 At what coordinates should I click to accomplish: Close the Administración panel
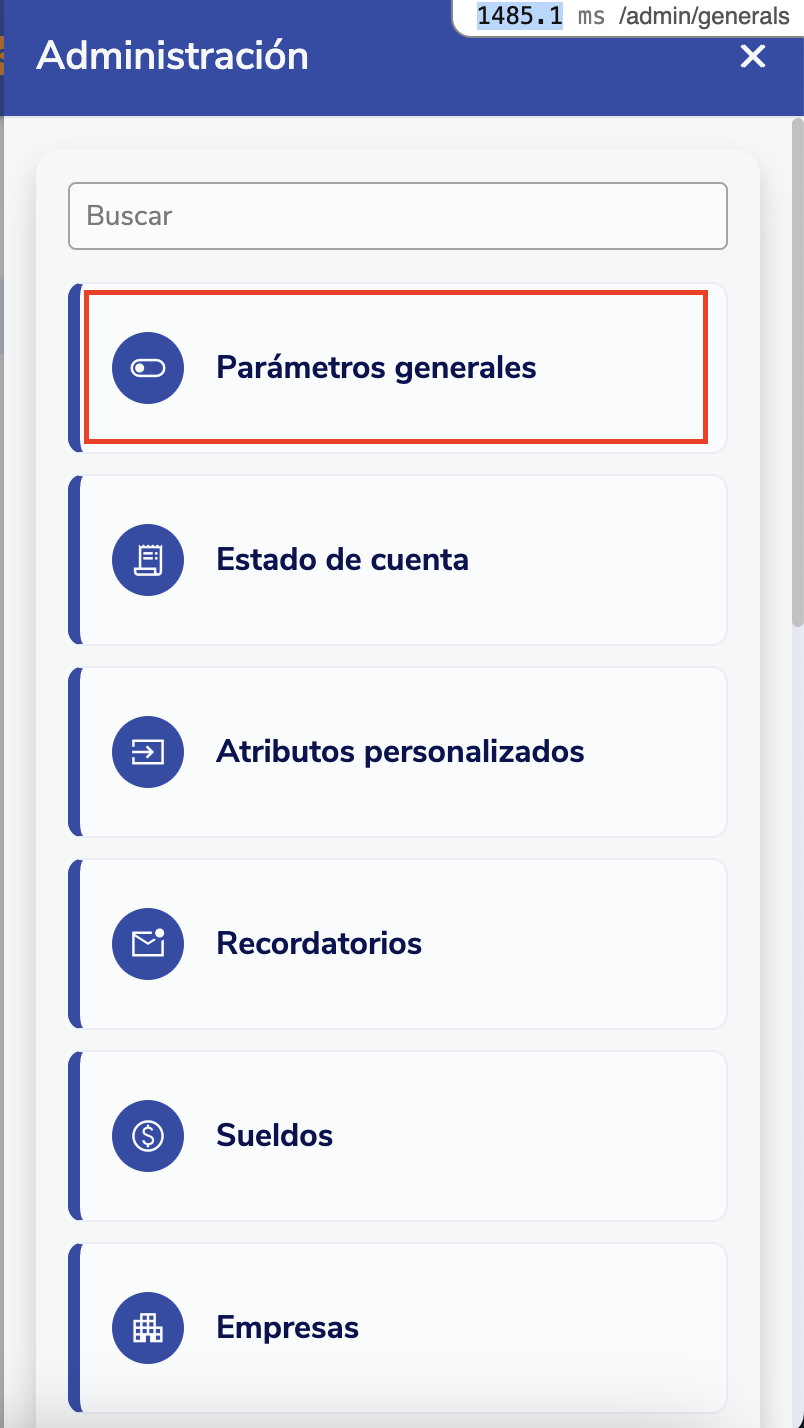[752, 56]
